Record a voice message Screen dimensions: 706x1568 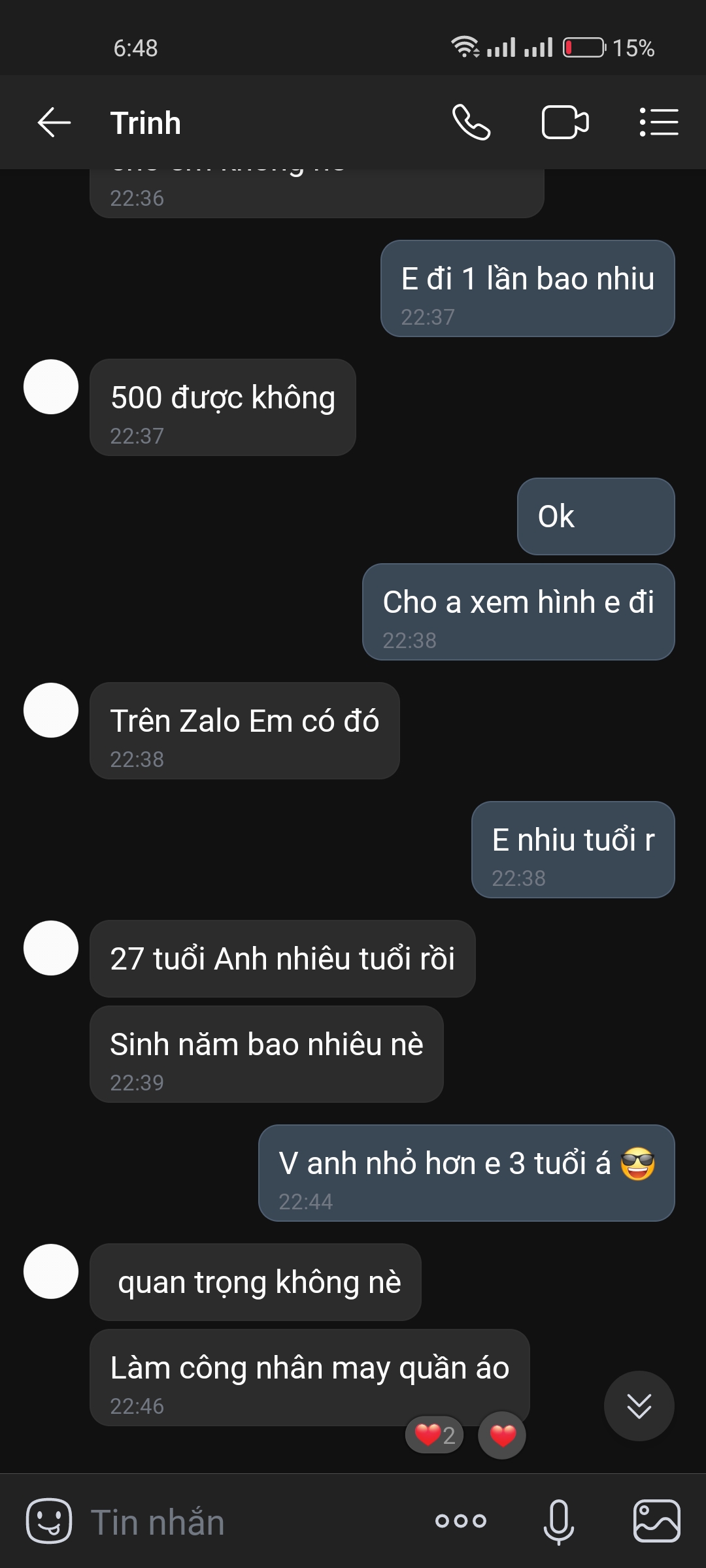pos(558,1521)
